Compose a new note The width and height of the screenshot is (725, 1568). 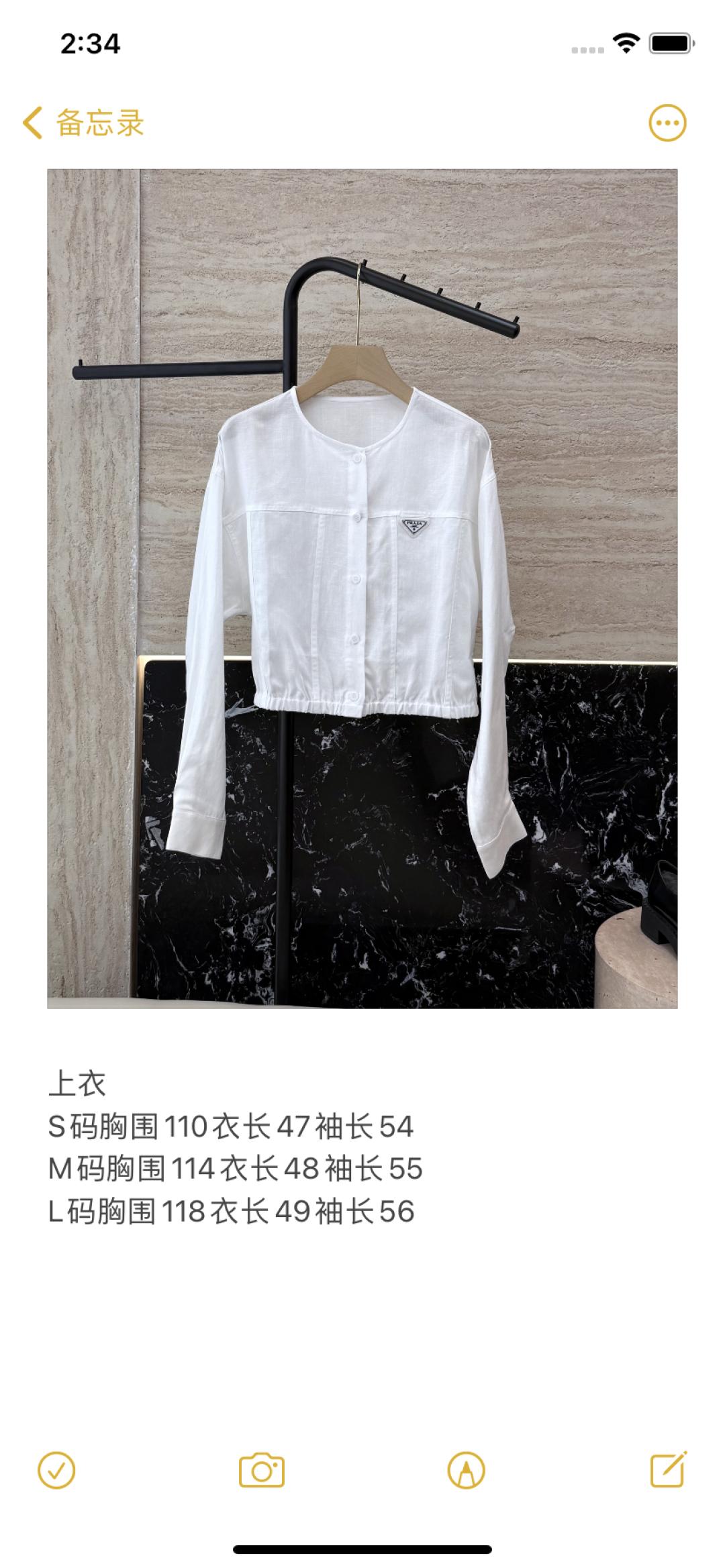tap(669, 1471)
